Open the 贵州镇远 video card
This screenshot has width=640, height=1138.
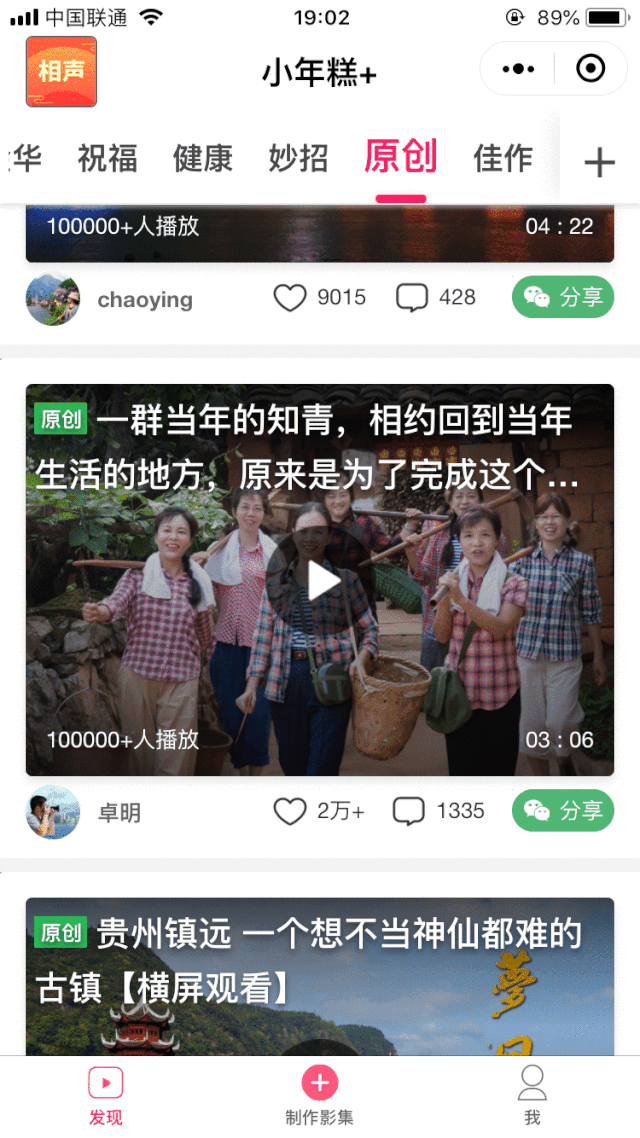[320, 975]
